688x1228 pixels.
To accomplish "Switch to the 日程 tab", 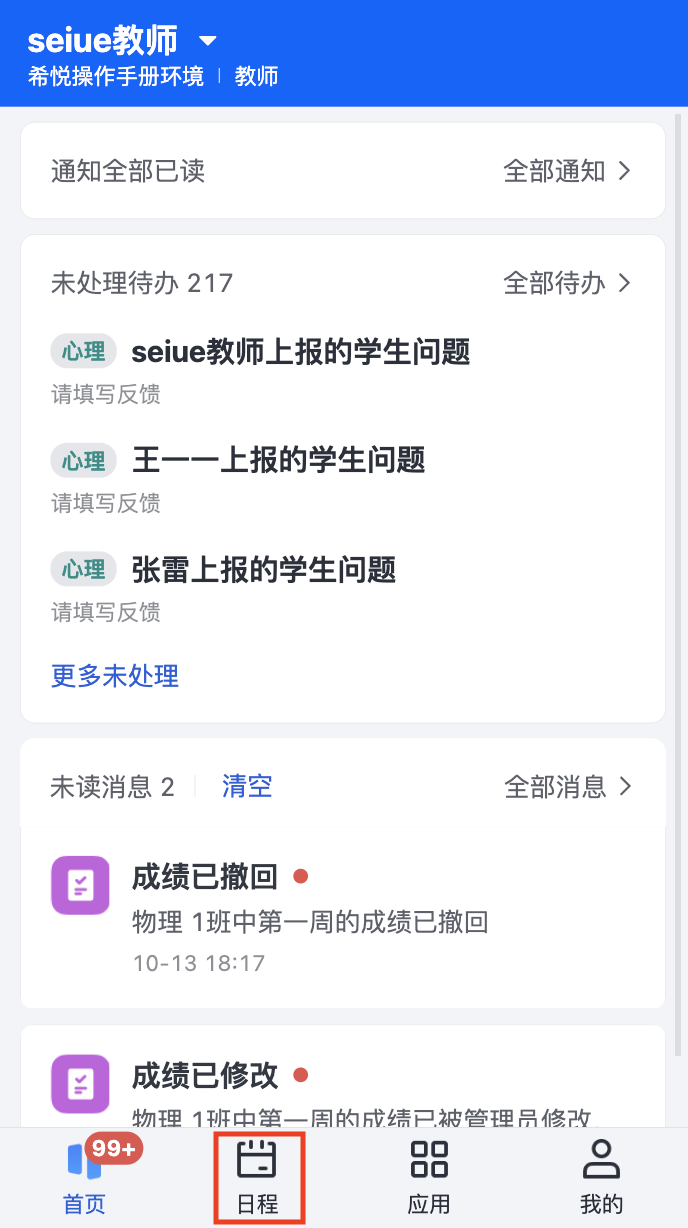I will (257, 1178).
